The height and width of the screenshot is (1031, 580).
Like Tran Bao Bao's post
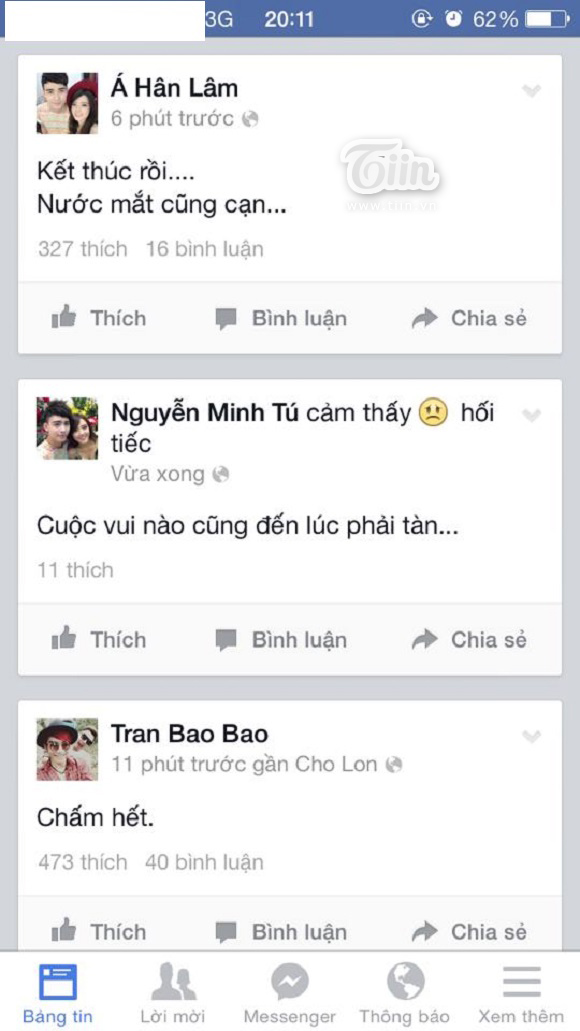[x=99, y=932]
